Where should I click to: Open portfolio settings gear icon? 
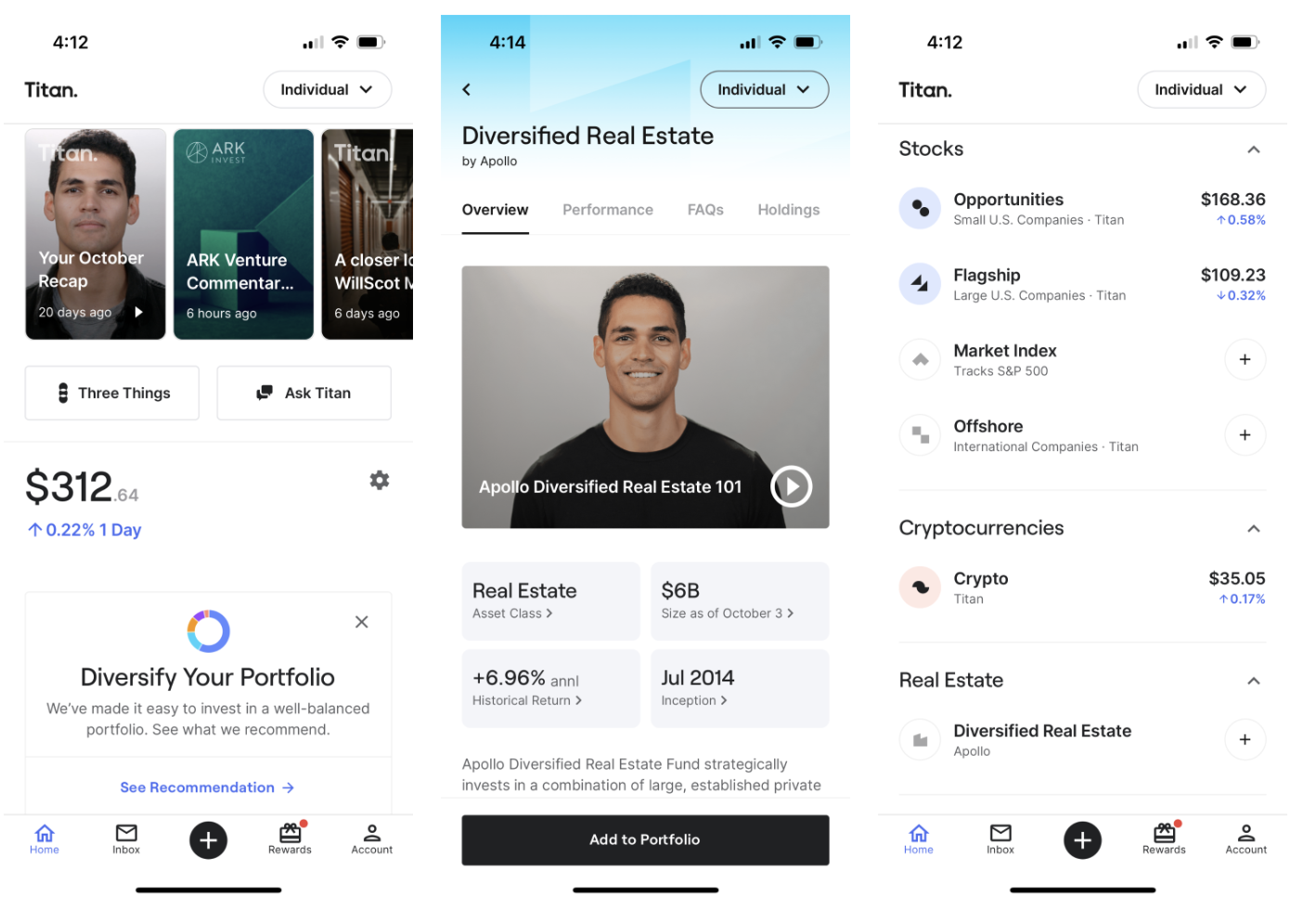pos(379,480)
